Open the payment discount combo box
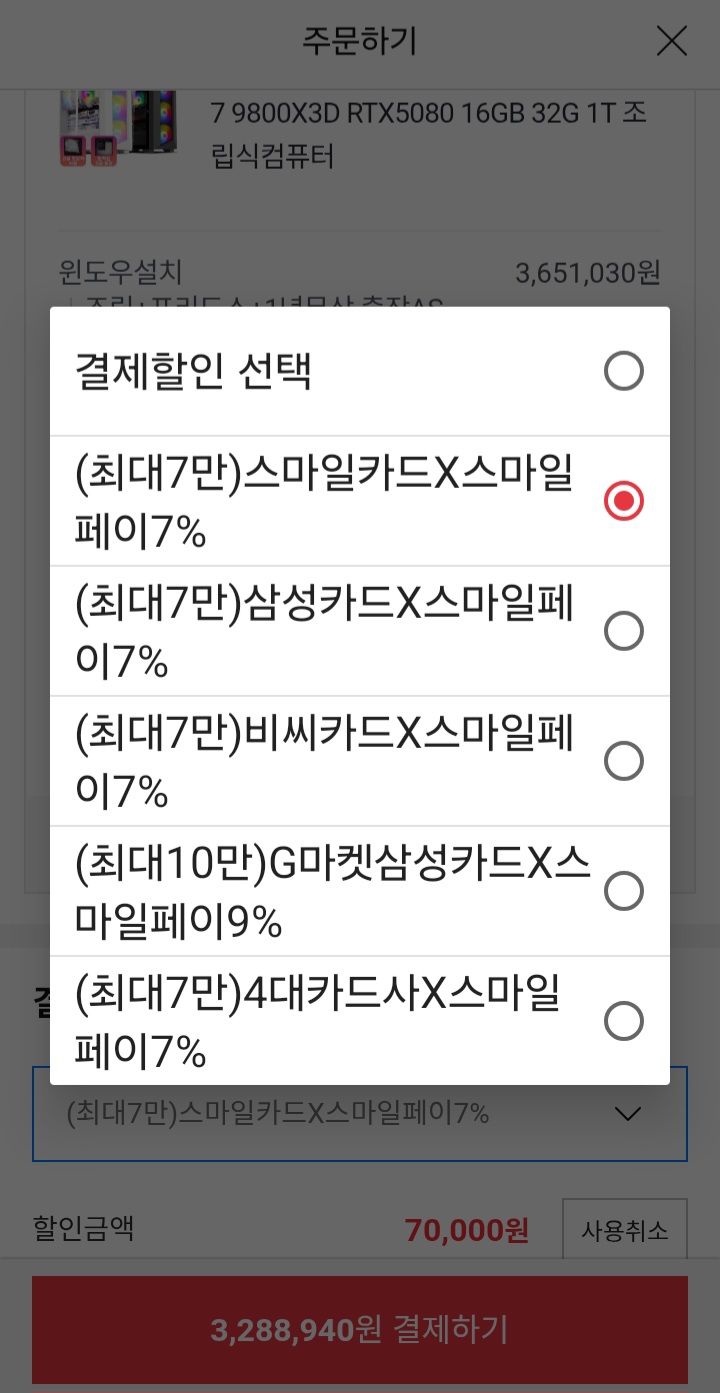Viewport: 720px width, 1393px height. [360, 1114]
